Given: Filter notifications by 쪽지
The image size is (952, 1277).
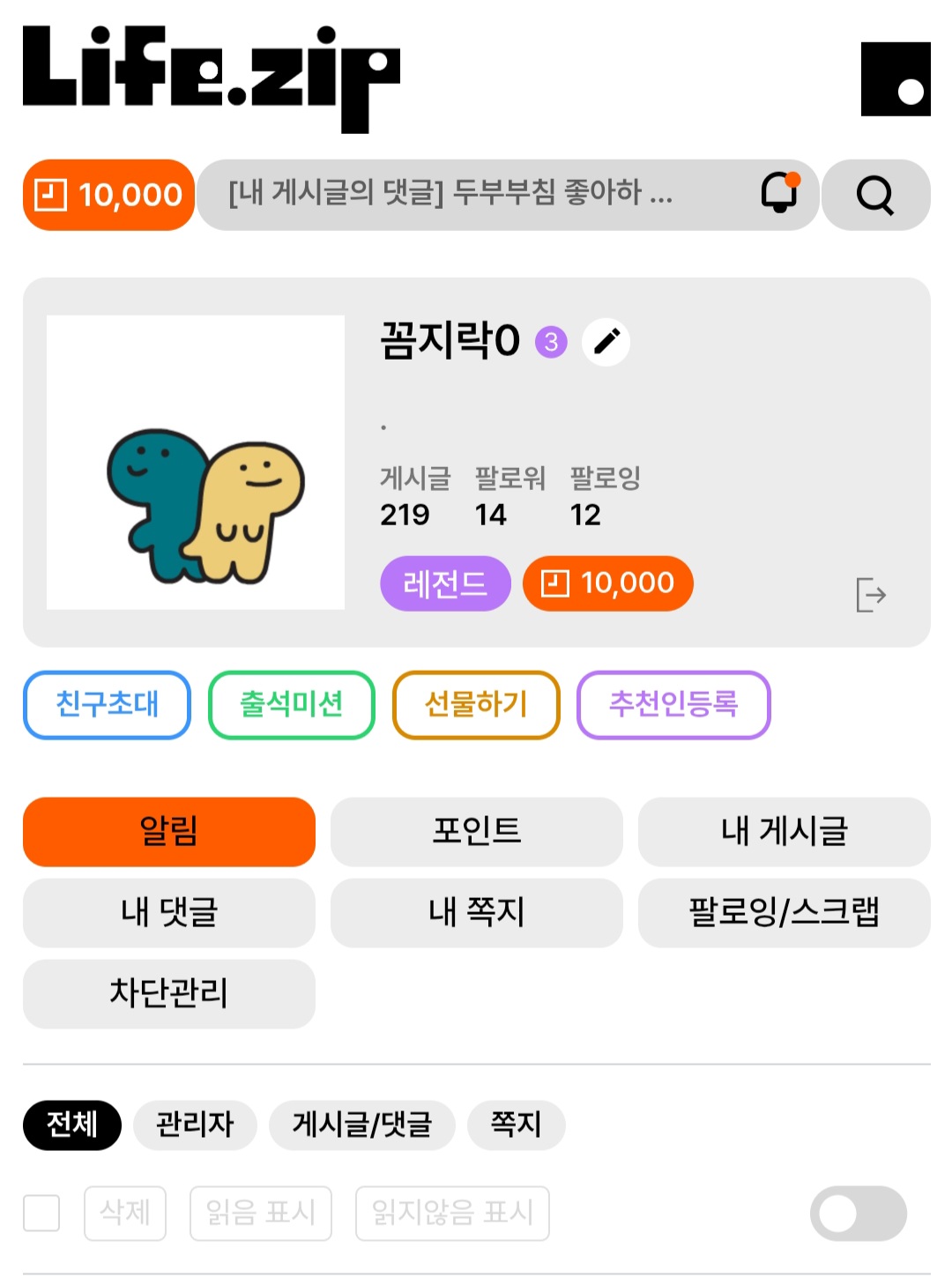Looking at the screenshot, I should [516, 1125].
